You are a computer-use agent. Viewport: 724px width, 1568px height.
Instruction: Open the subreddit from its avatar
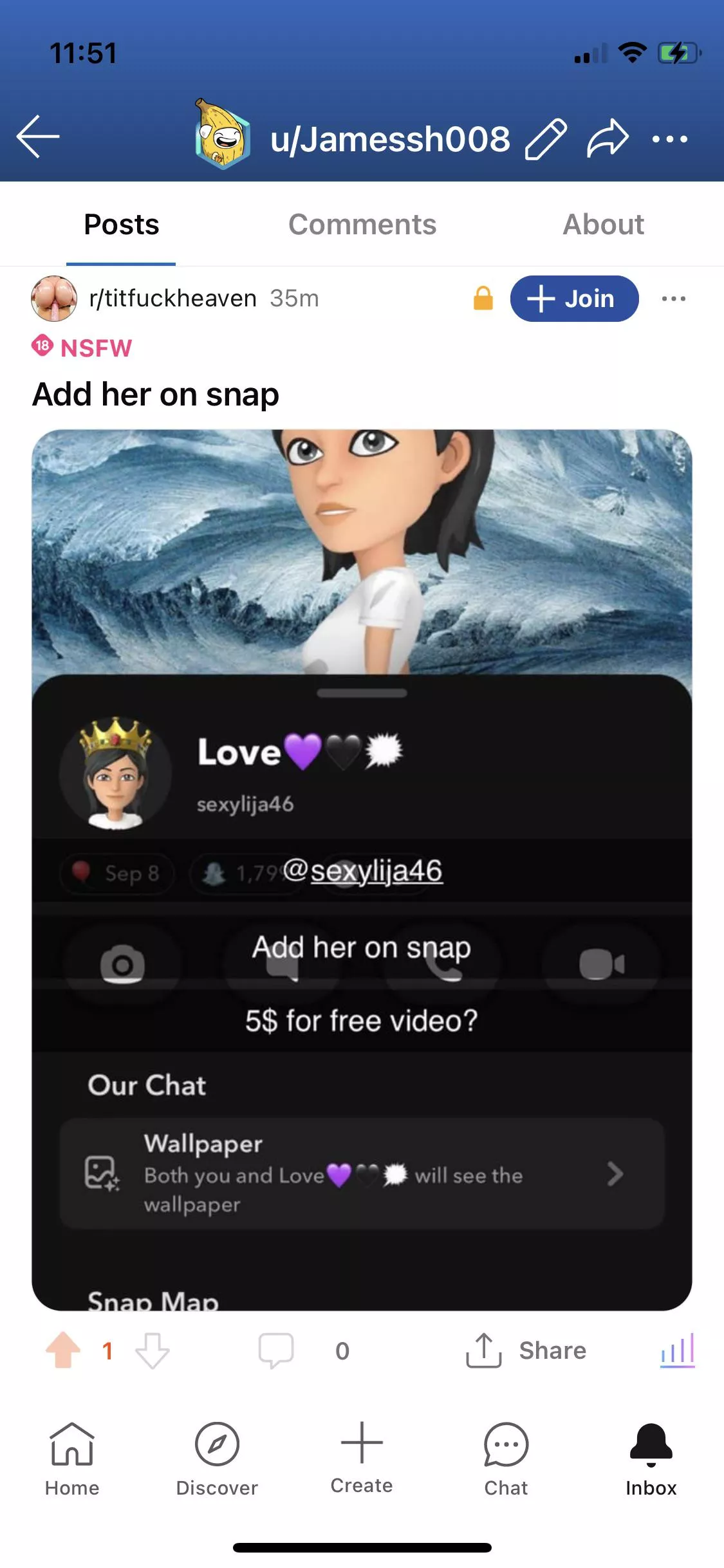pyautogui.click(x=54, y=299)
